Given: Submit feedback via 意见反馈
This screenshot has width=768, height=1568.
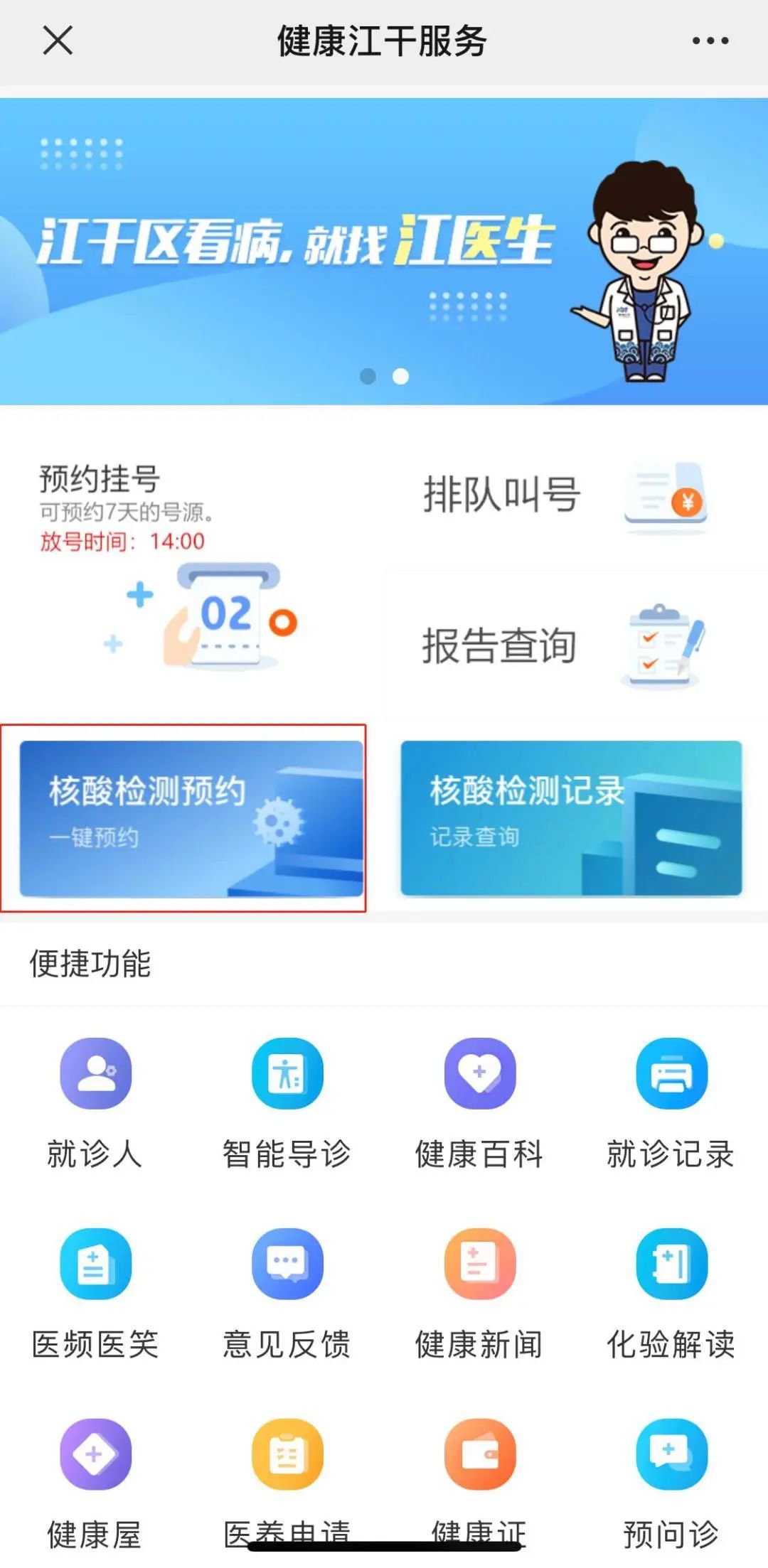Looking at the screenshot, I should [287, 1292].
